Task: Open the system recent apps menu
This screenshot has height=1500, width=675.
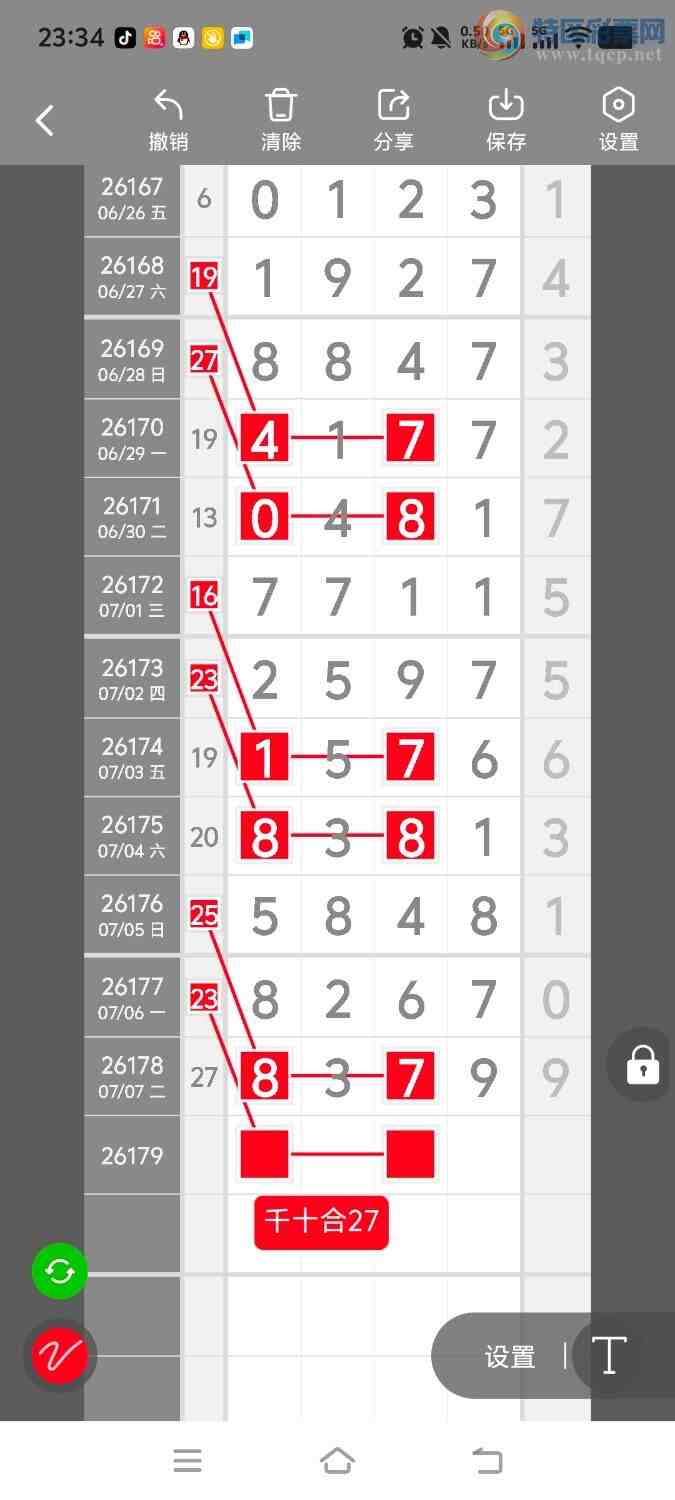Action: point(187,1461)
